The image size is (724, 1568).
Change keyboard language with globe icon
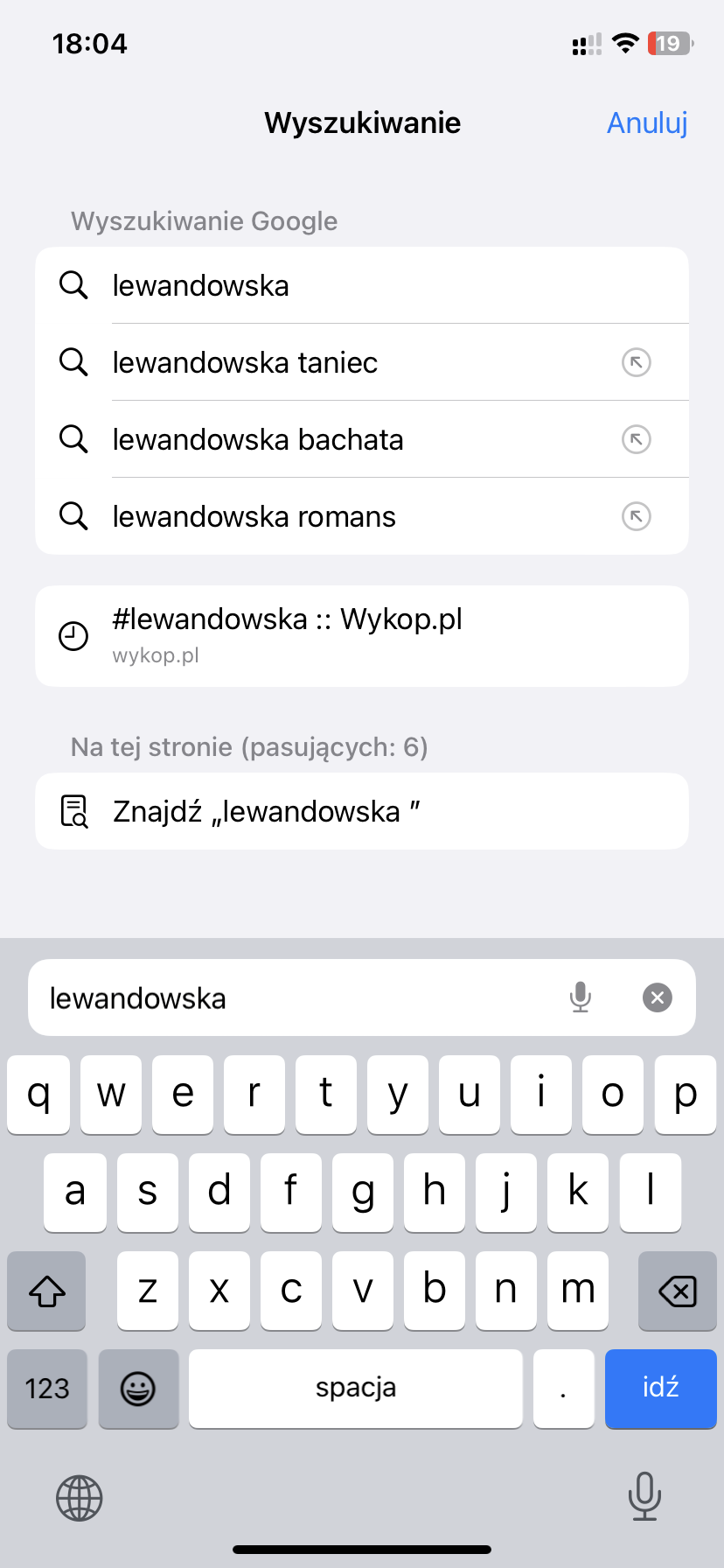coord(80,1498)
